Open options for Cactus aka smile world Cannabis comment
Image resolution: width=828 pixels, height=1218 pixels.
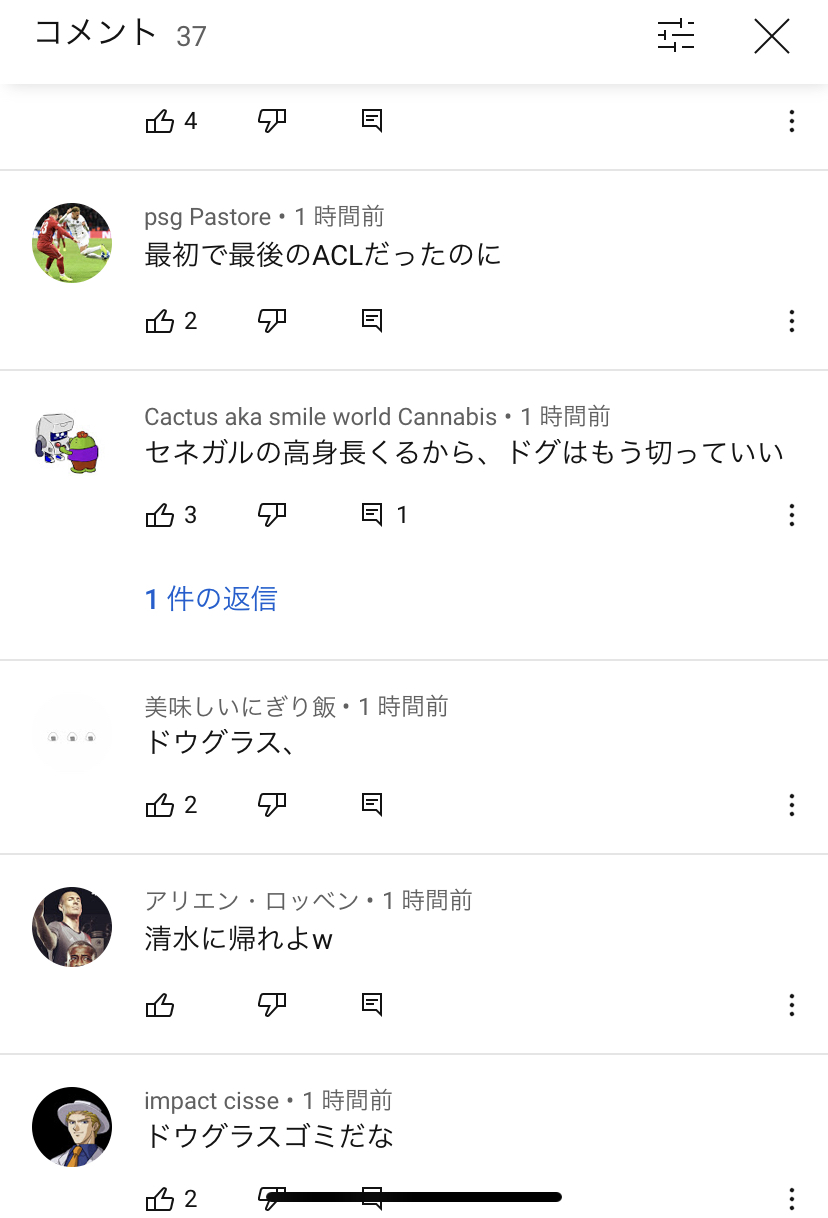coord(791,515)
